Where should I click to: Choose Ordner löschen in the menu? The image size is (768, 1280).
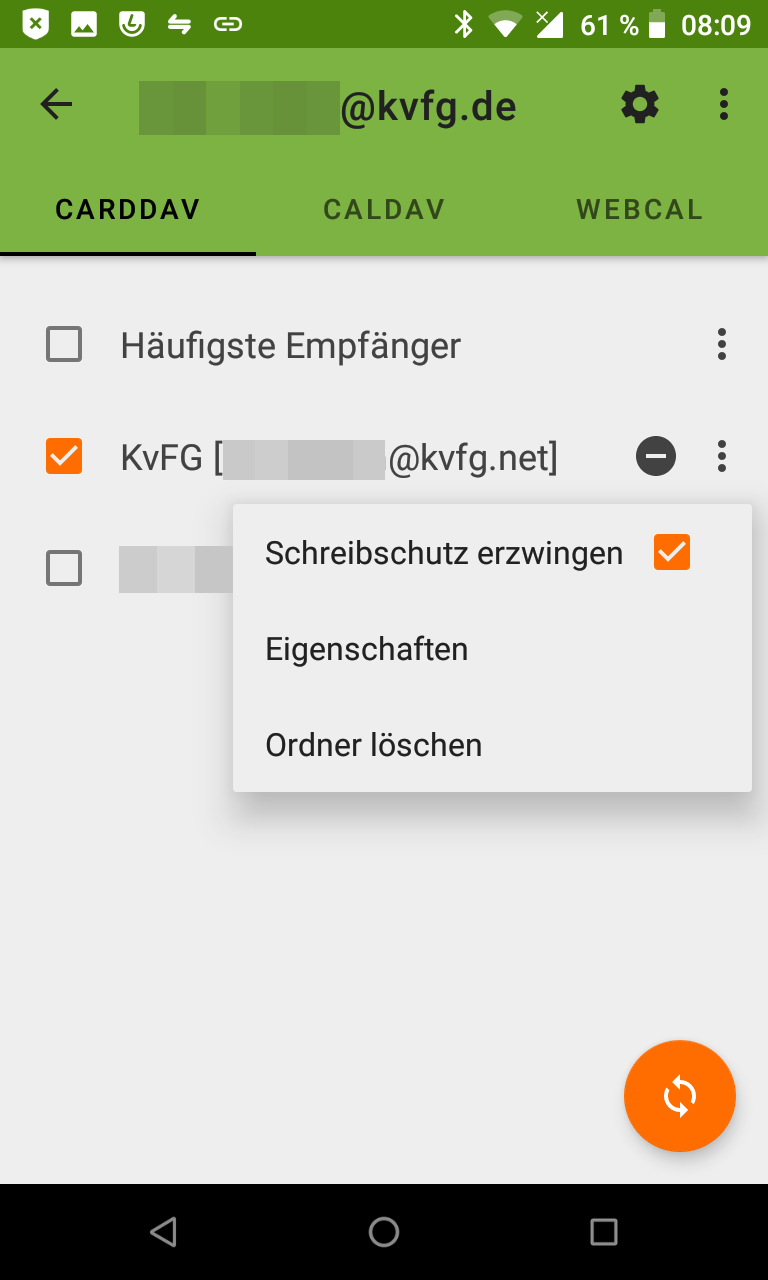(374, 745)
